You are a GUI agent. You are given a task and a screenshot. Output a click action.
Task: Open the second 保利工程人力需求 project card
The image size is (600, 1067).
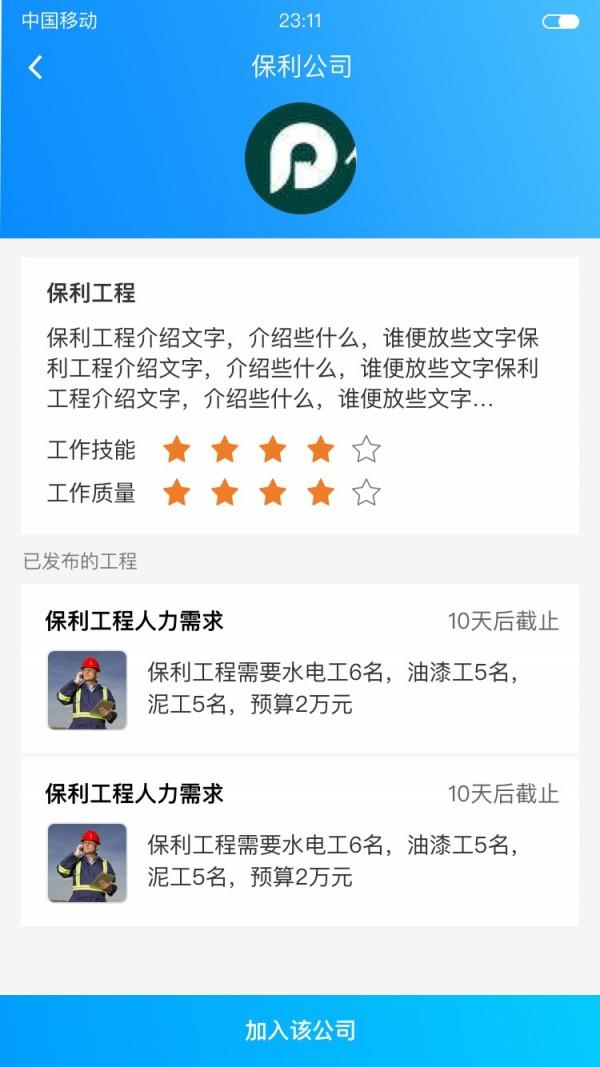point(300,841)
